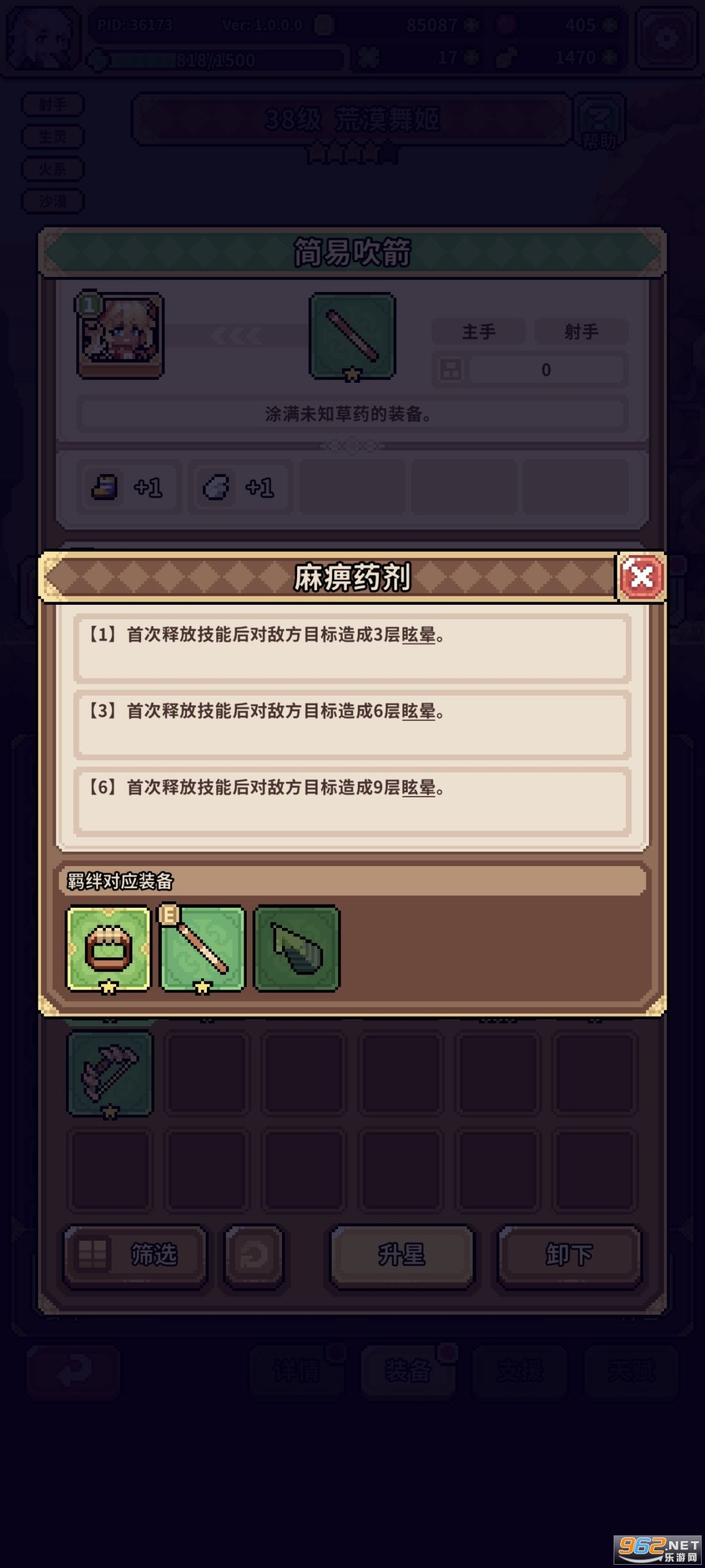Select the dark leaf equipment item
Viewport: 705px width, 1568px height.
297,948
